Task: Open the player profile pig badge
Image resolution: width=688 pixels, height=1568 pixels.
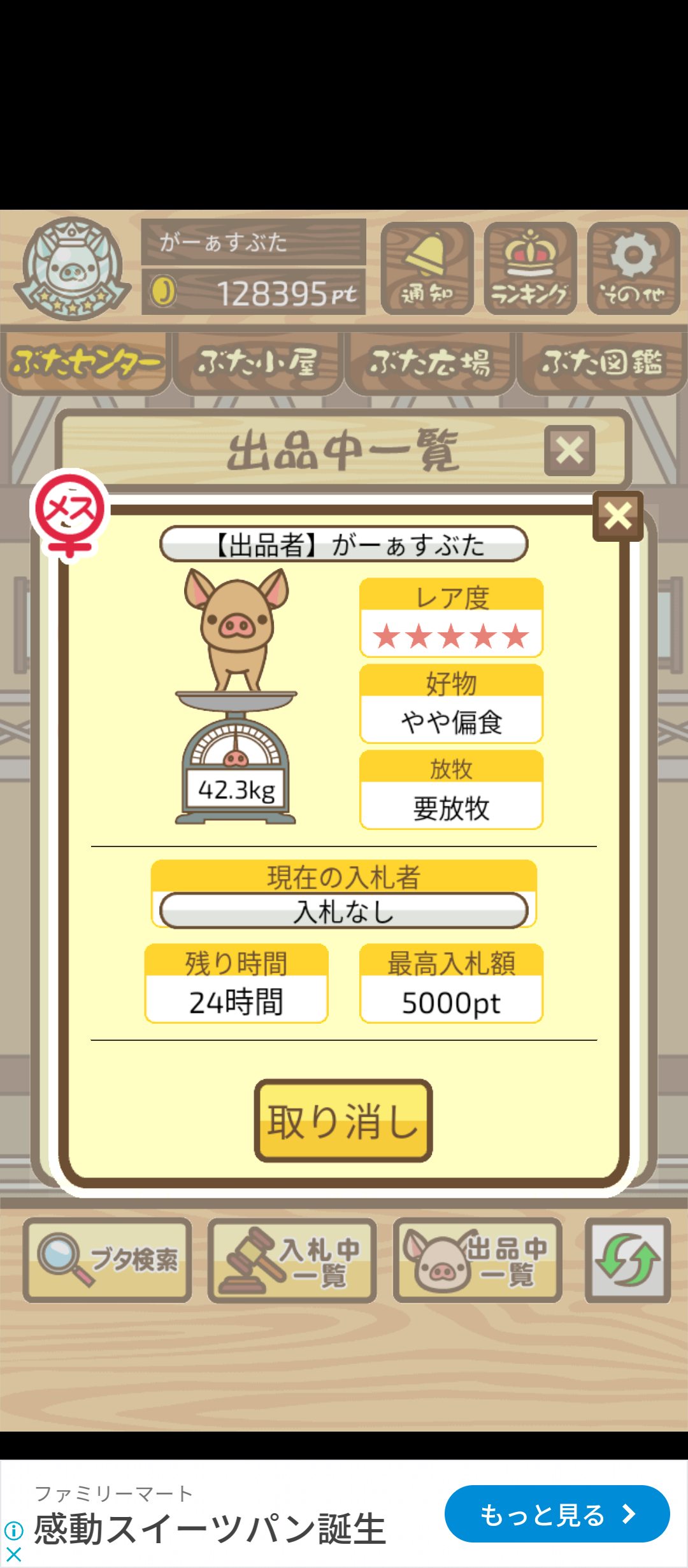Action: (72, 268)
